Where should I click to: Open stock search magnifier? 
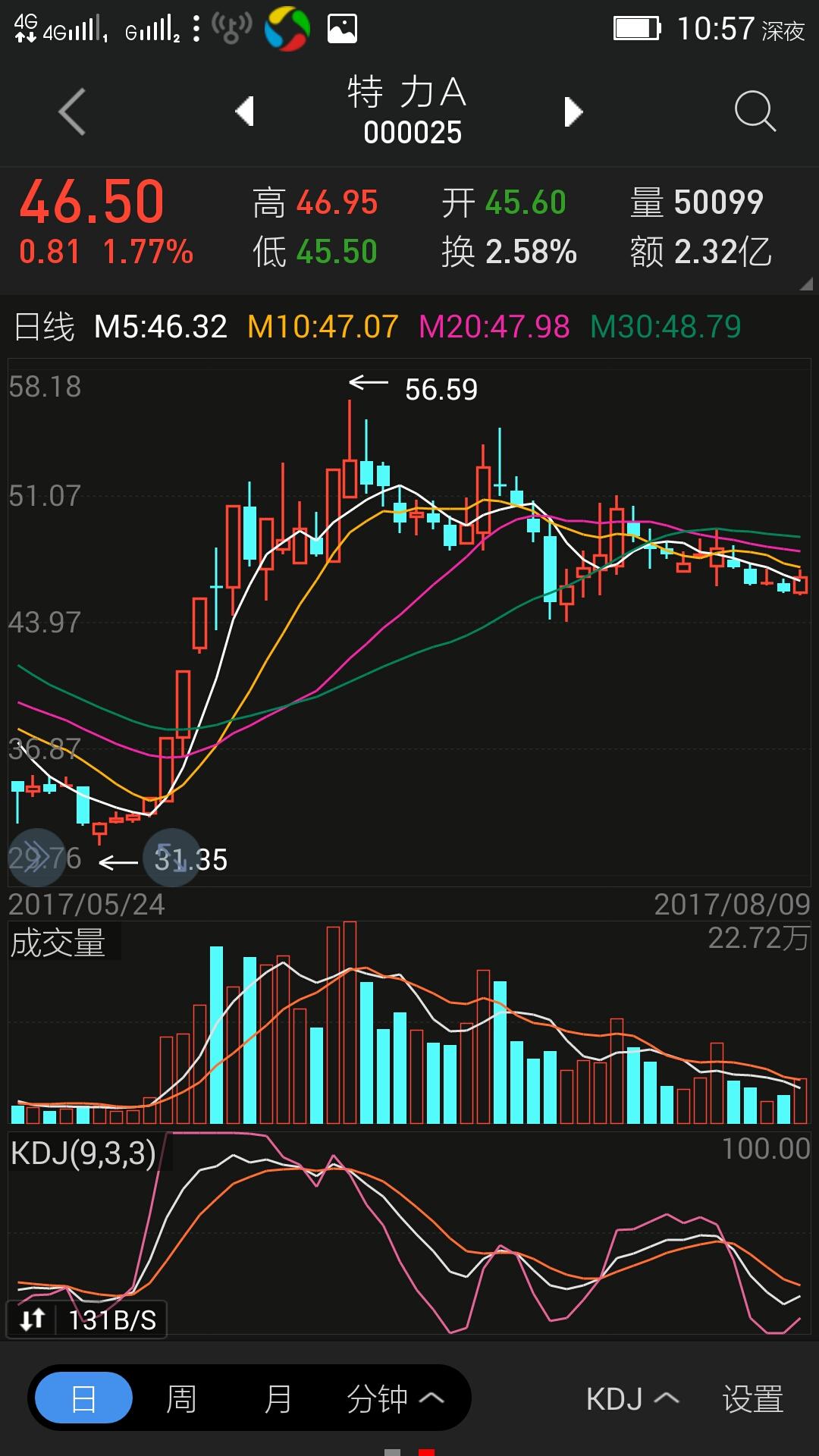coord(755,112)
